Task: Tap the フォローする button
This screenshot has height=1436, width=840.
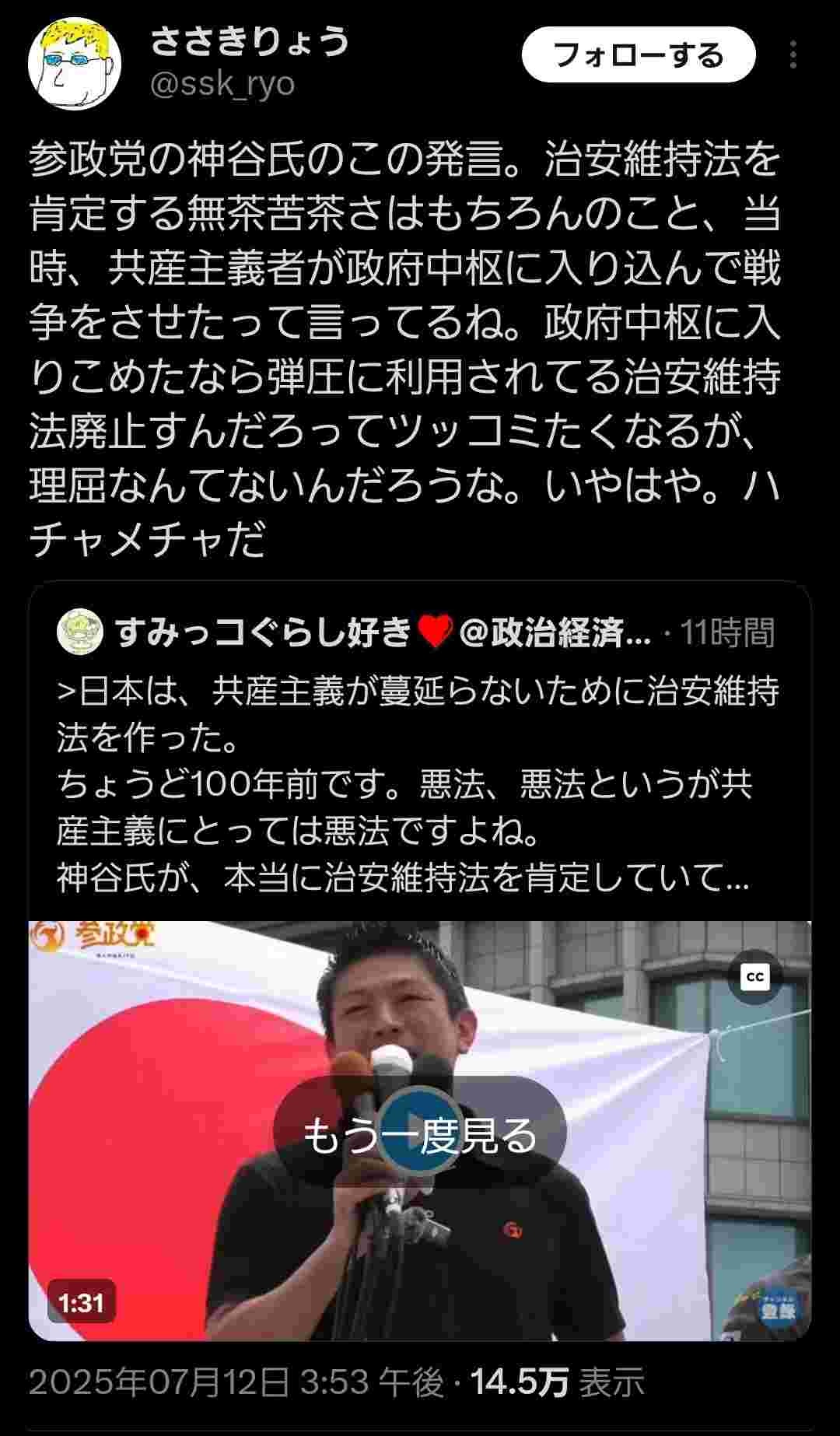Action: click(638, 55)
